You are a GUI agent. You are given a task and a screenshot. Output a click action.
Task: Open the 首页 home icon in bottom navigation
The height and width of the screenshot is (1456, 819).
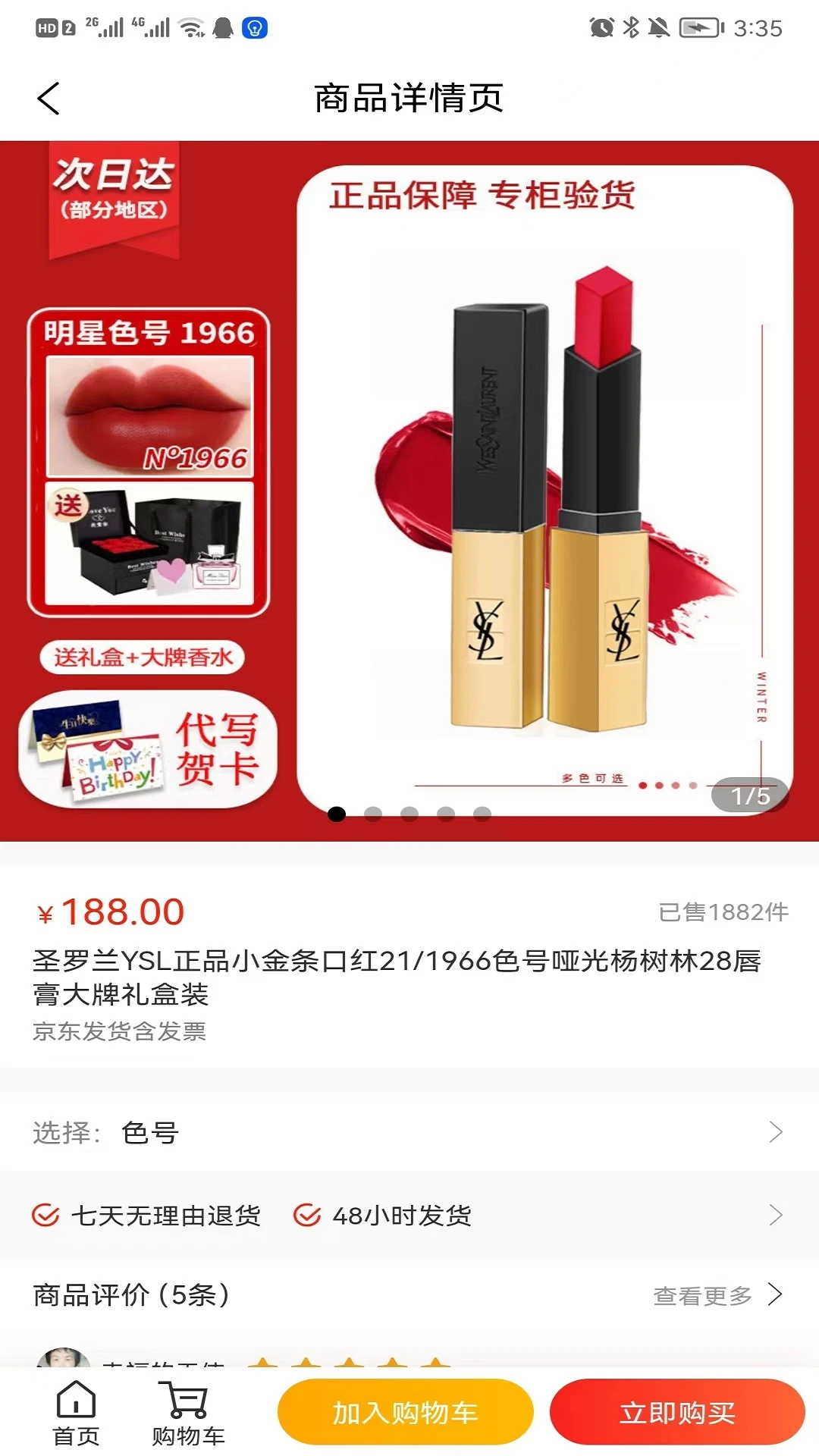click(75, 1410)
